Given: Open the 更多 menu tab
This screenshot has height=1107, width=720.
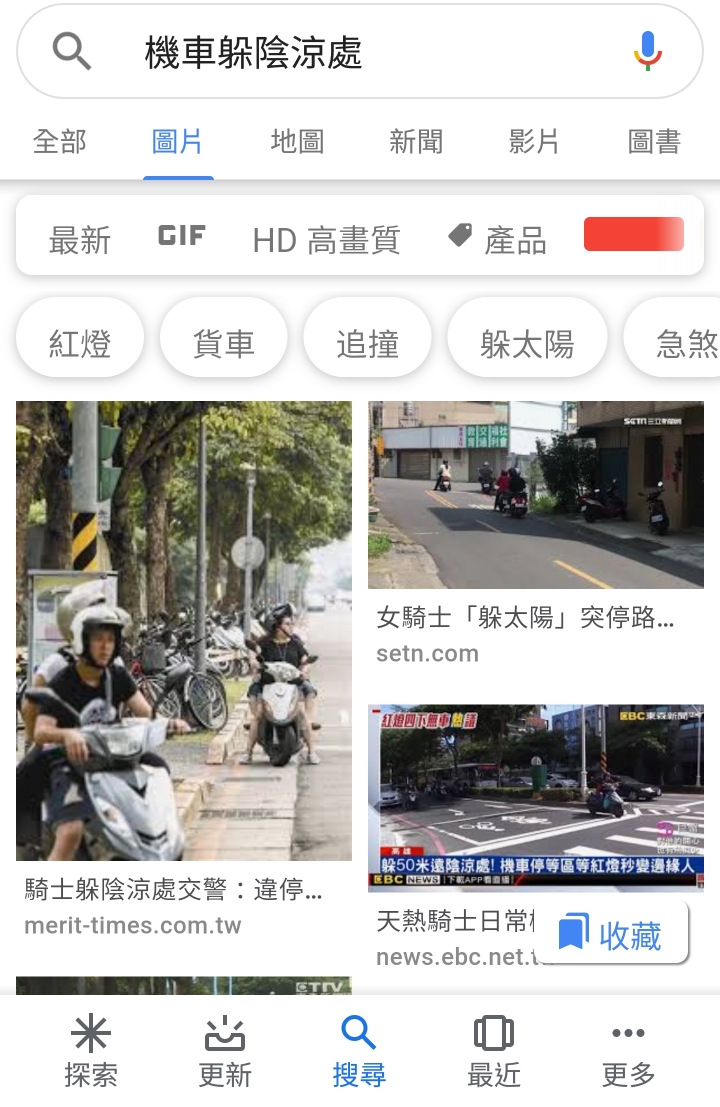Looking at the screenshot, I should tap(628, 1052).
